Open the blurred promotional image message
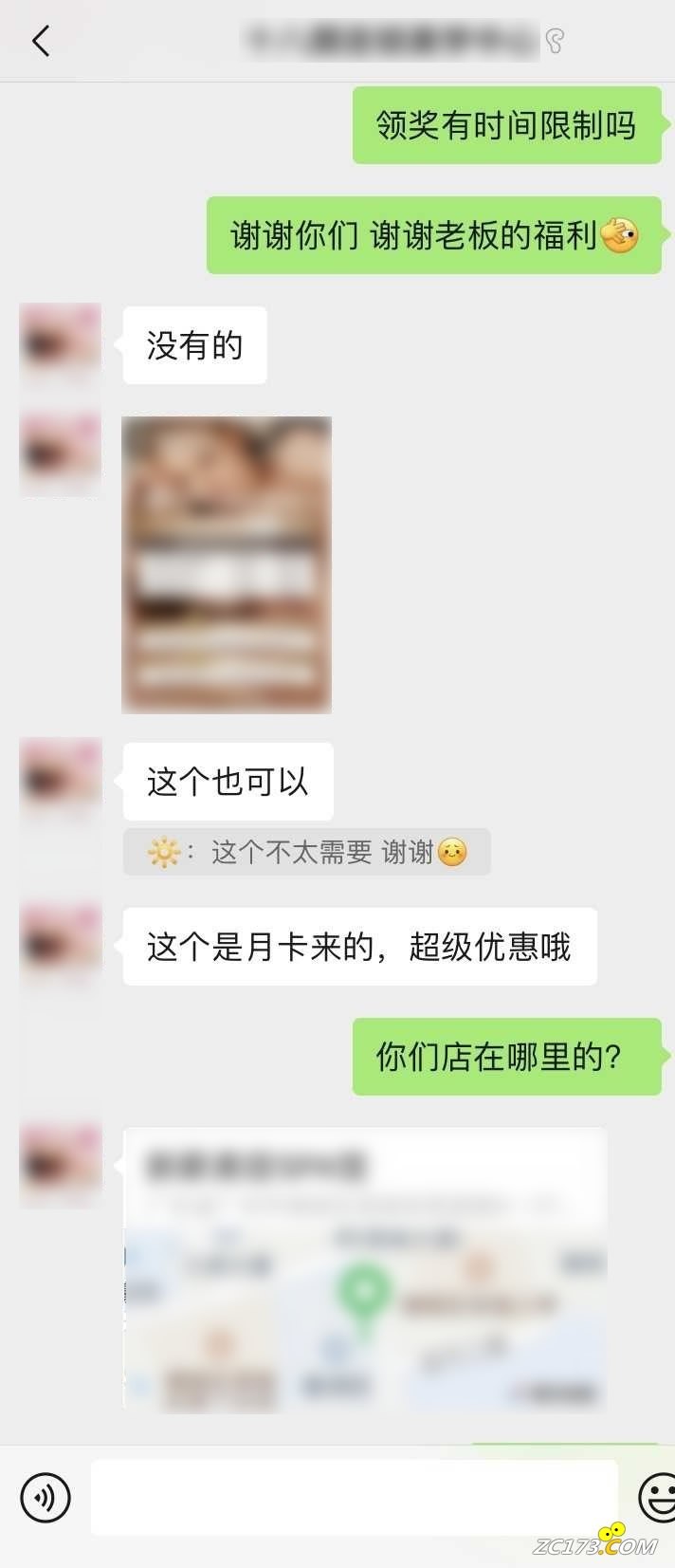Viewport: 675px width, 1568px height. (x=227, y=565)
